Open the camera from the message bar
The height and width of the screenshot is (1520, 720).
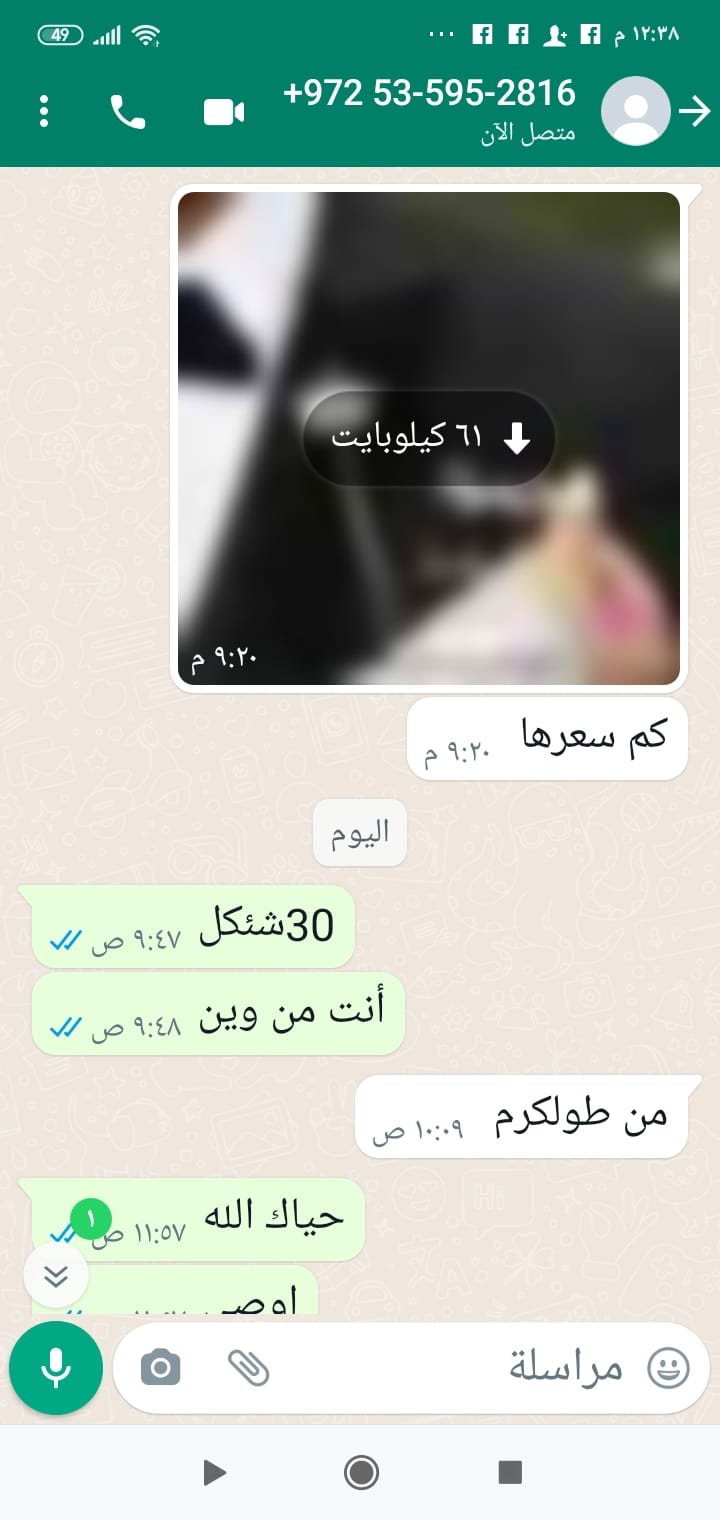tap(161, 1367)
